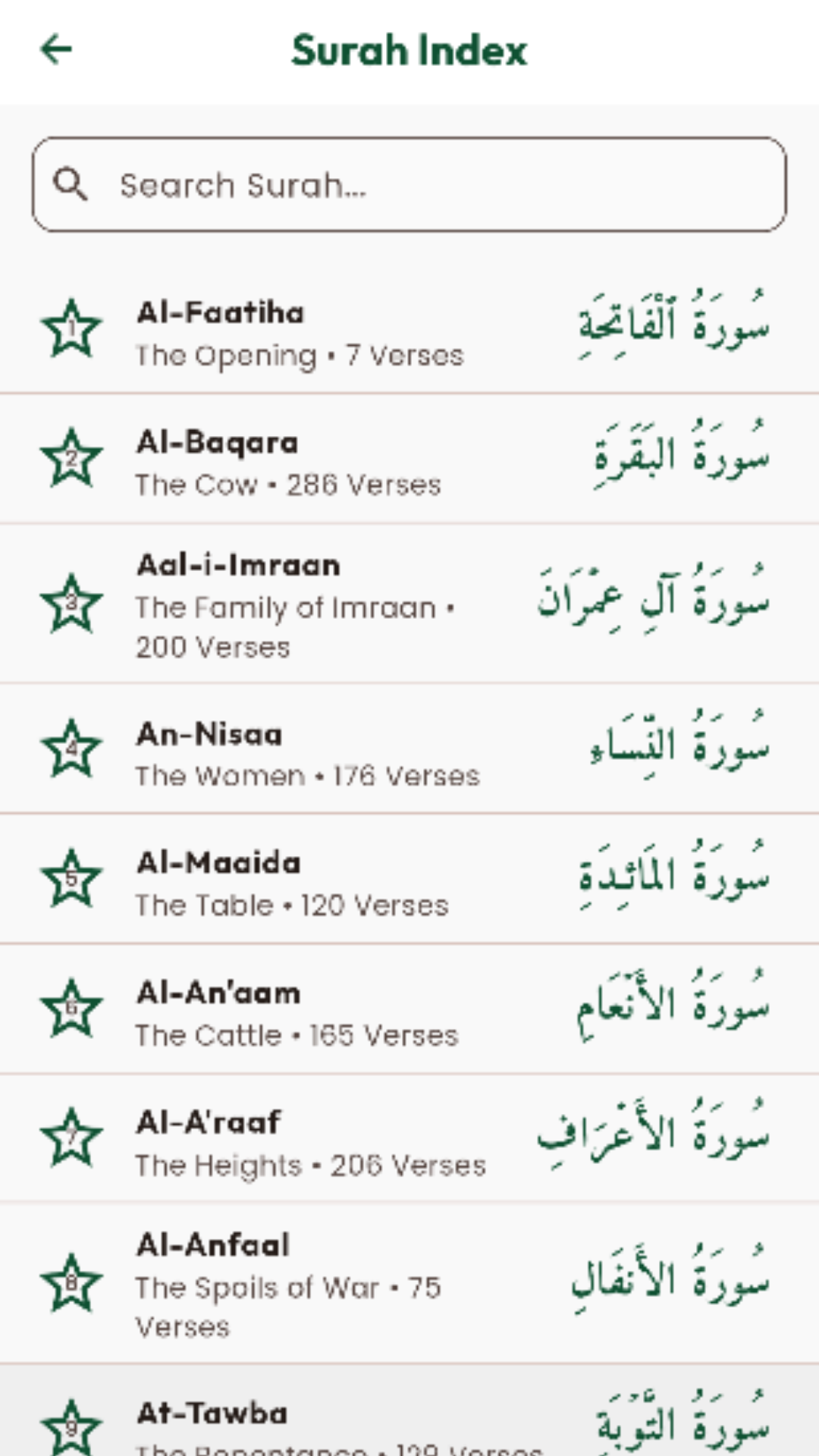
Task: Open Surah Al-Faatiha, The Opening
Action: coord(409,332)
